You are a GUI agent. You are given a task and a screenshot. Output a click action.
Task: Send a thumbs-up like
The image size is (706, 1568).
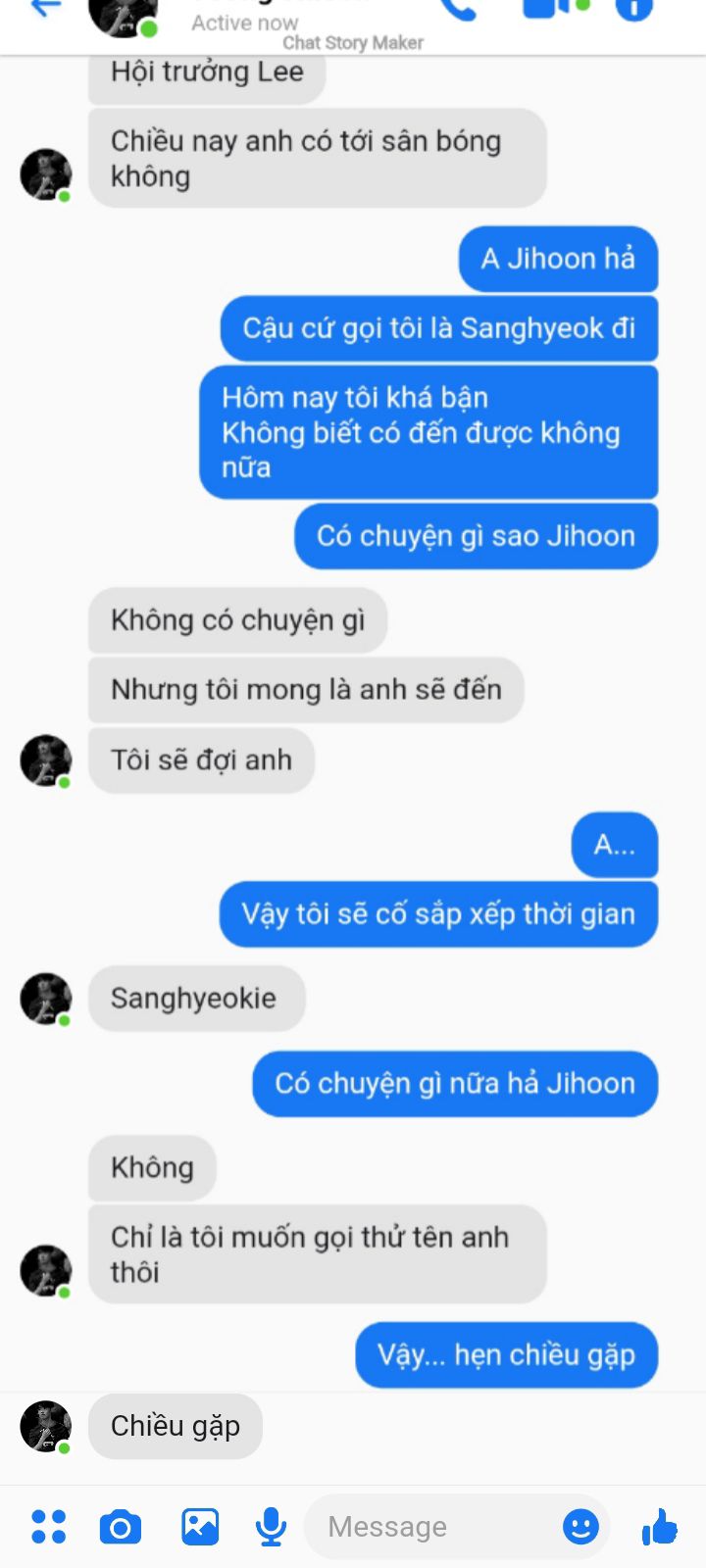(660, 1526)
